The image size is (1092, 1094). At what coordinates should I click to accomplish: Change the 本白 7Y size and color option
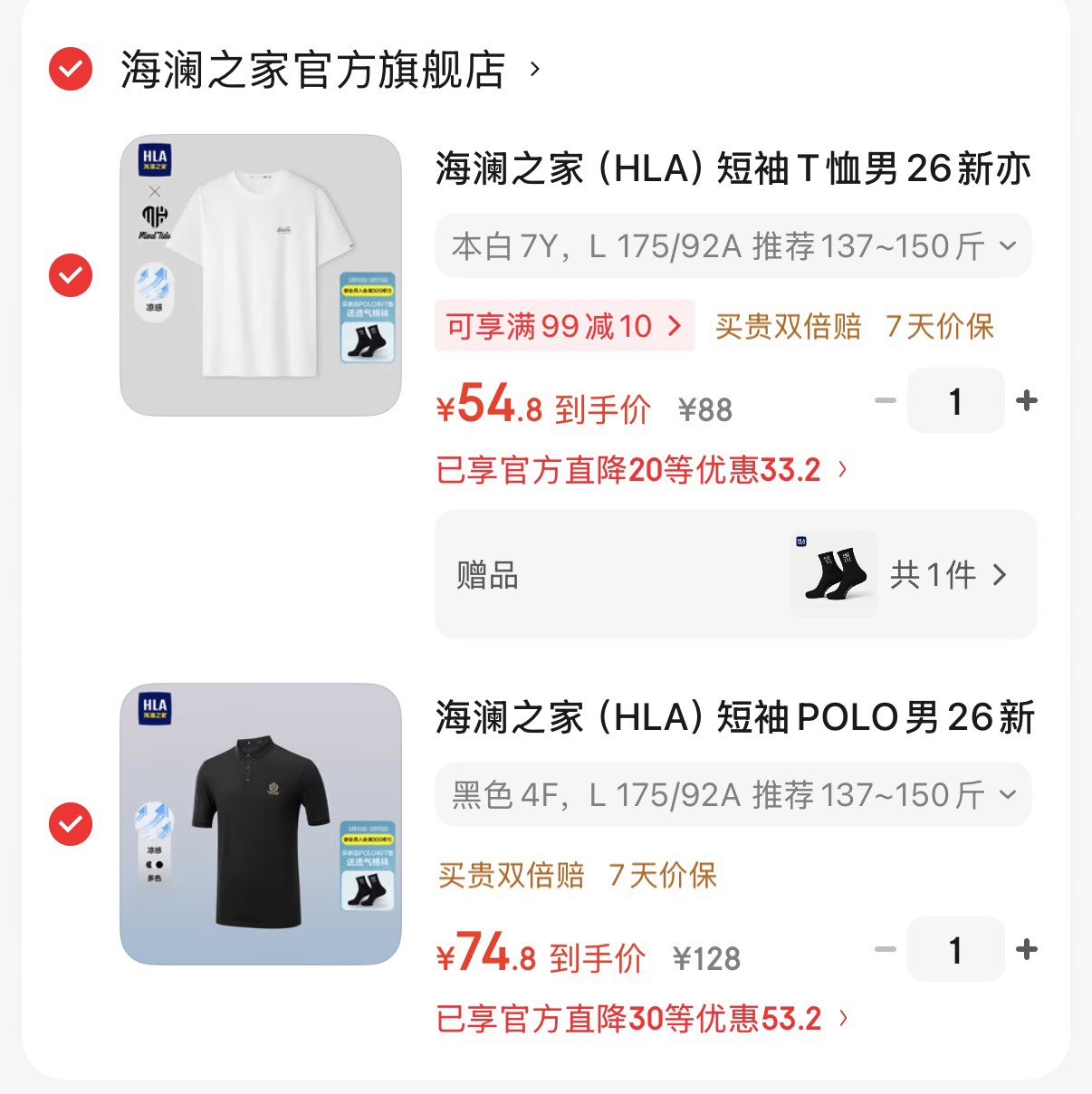[733, 246]
